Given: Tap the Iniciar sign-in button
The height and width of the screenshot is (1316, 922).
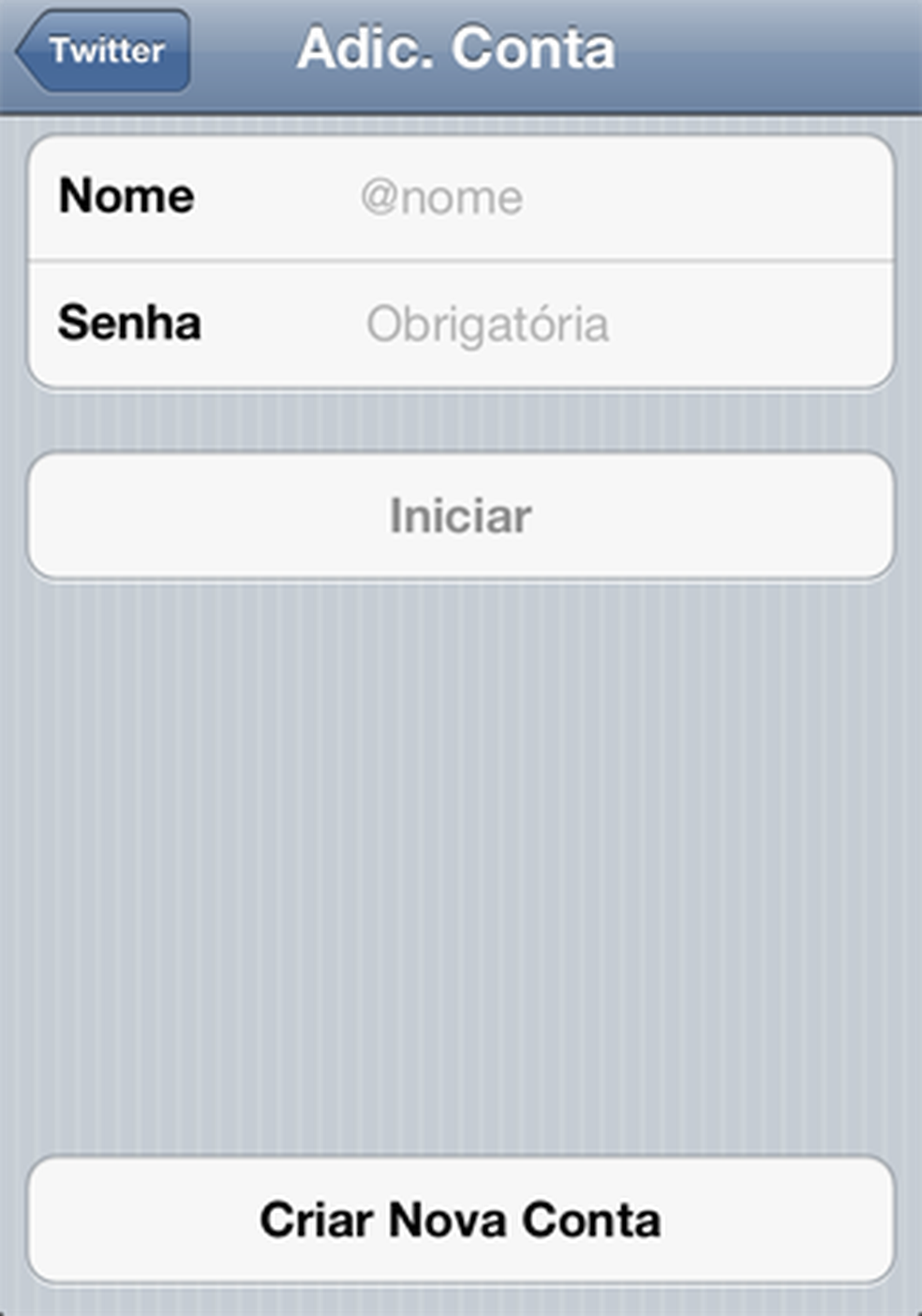Looking at the screenshot, I should [x=460, y=516].
